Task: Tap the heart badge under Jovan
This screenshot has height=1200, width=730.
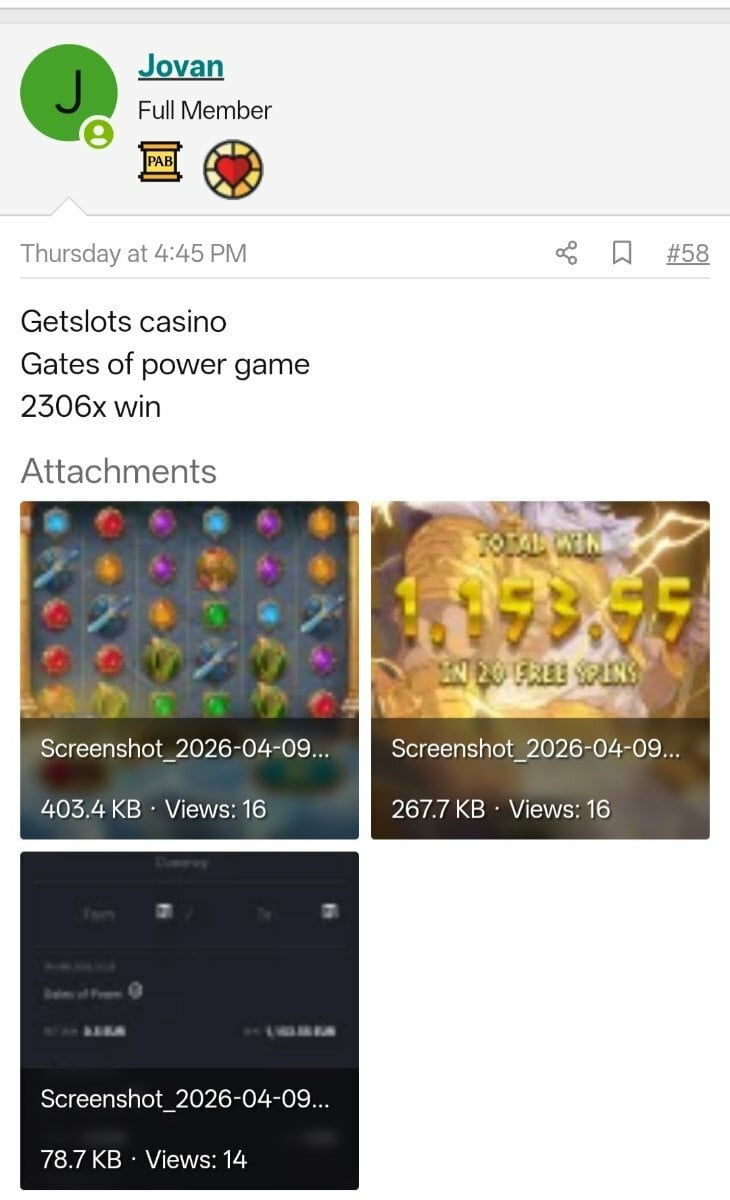Action: point(233,169)
